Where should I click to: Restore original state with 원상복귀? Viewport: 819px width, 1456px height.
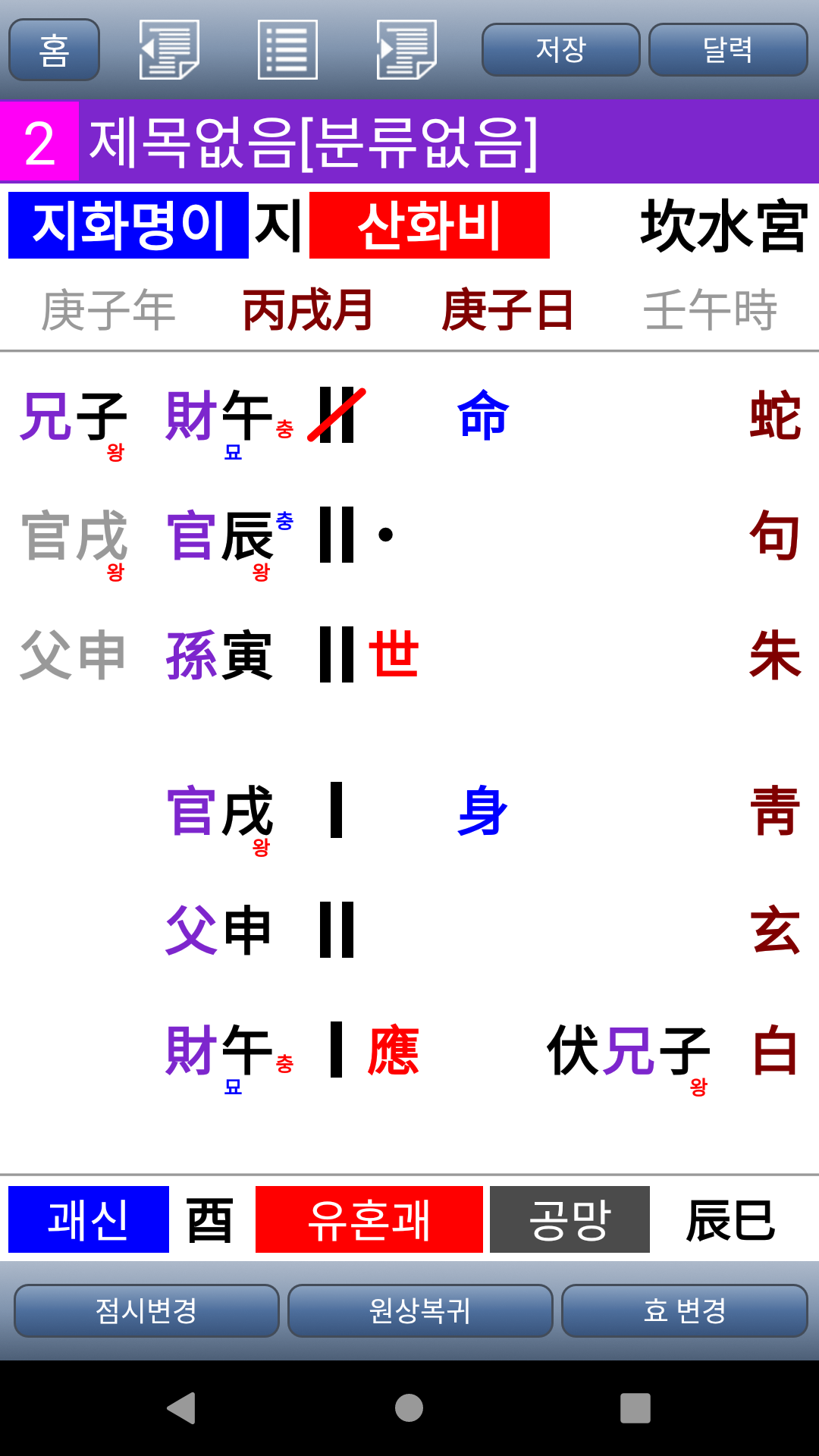420,1310
